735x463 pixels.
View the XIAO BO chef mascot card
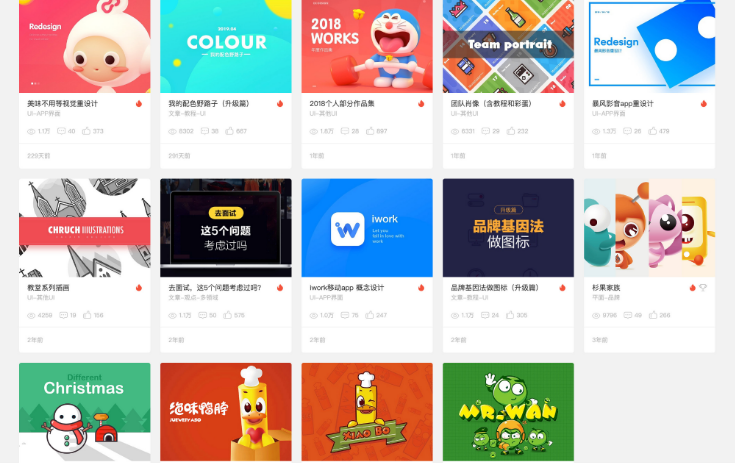367,412
